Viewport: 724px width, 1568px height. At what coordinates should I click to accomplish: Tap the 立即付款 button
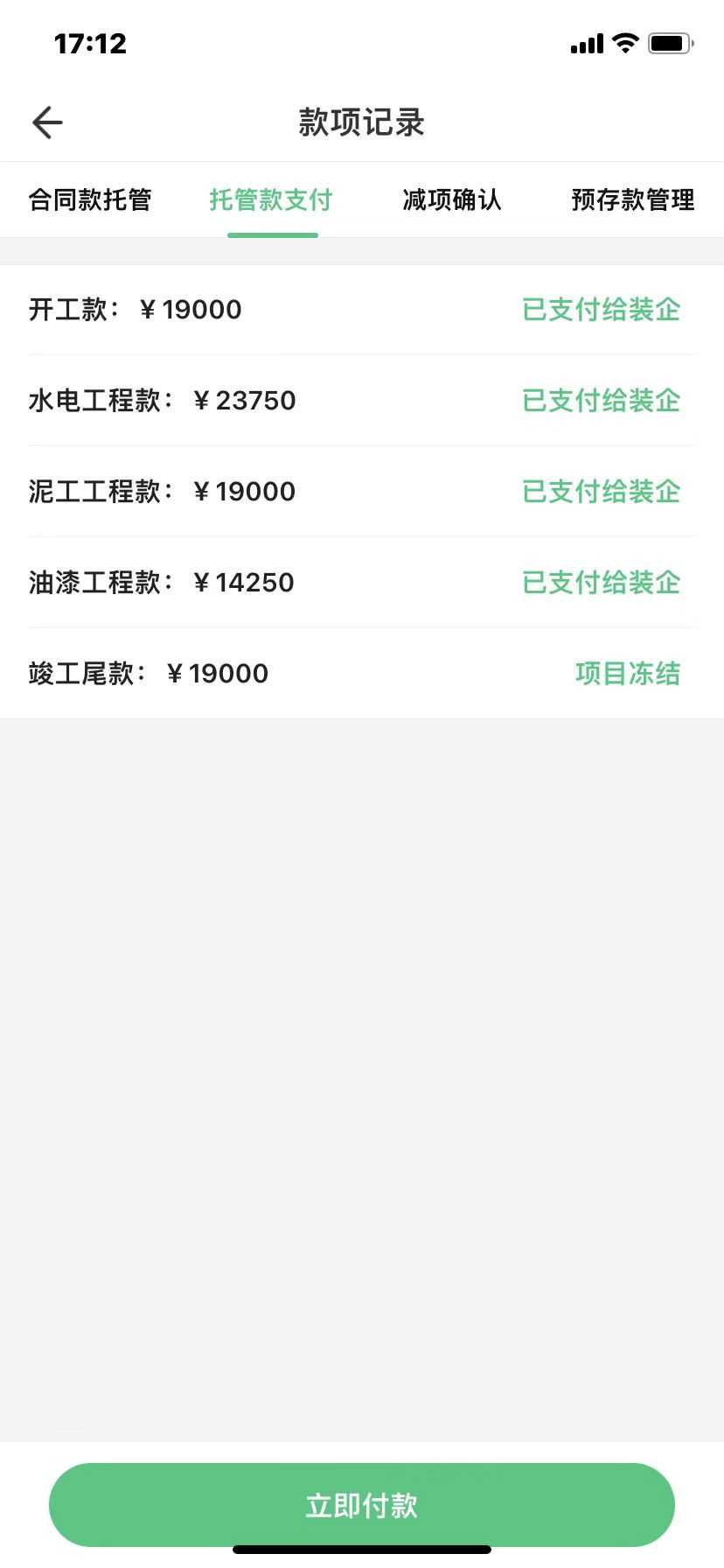[362, 1505]
